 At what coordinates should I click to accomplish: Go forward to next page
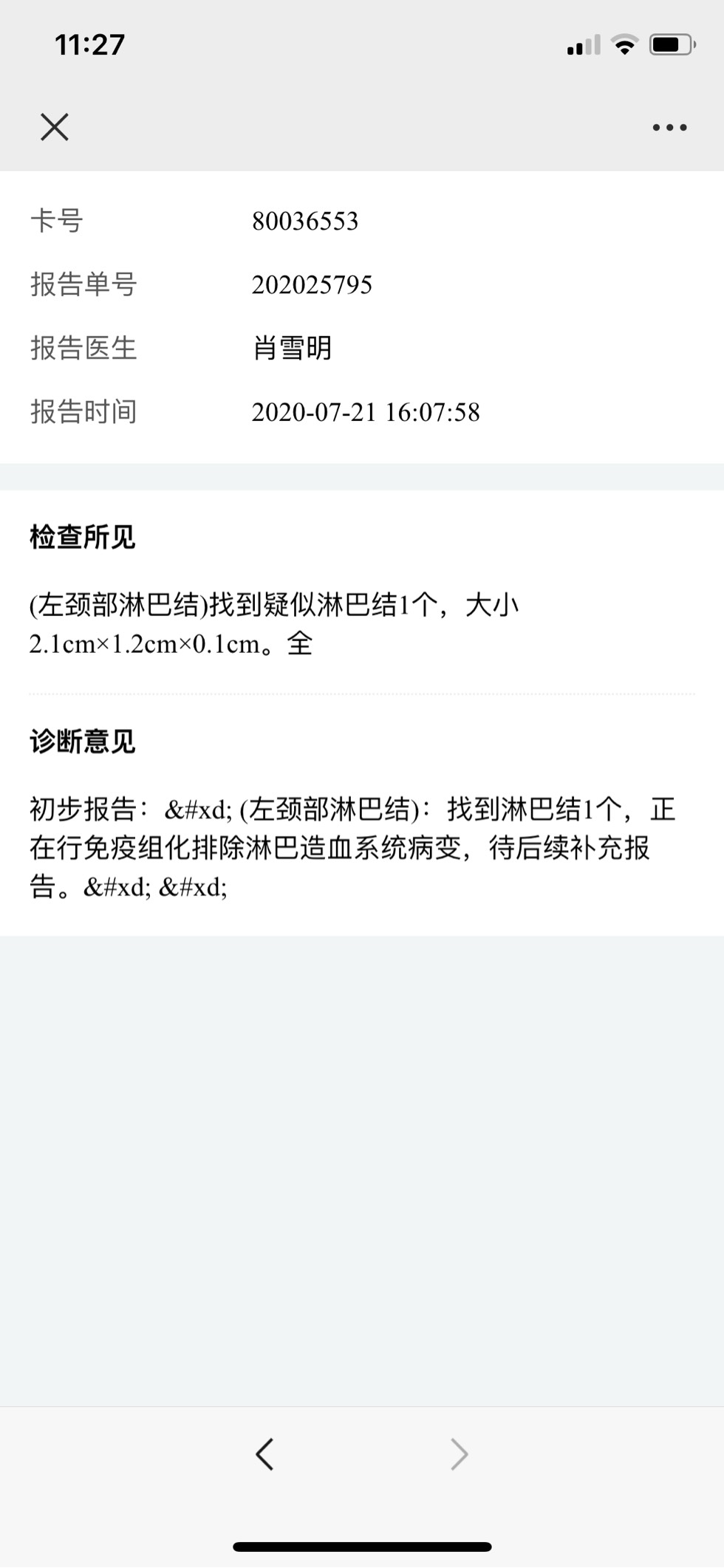[x=459, y=1454]
